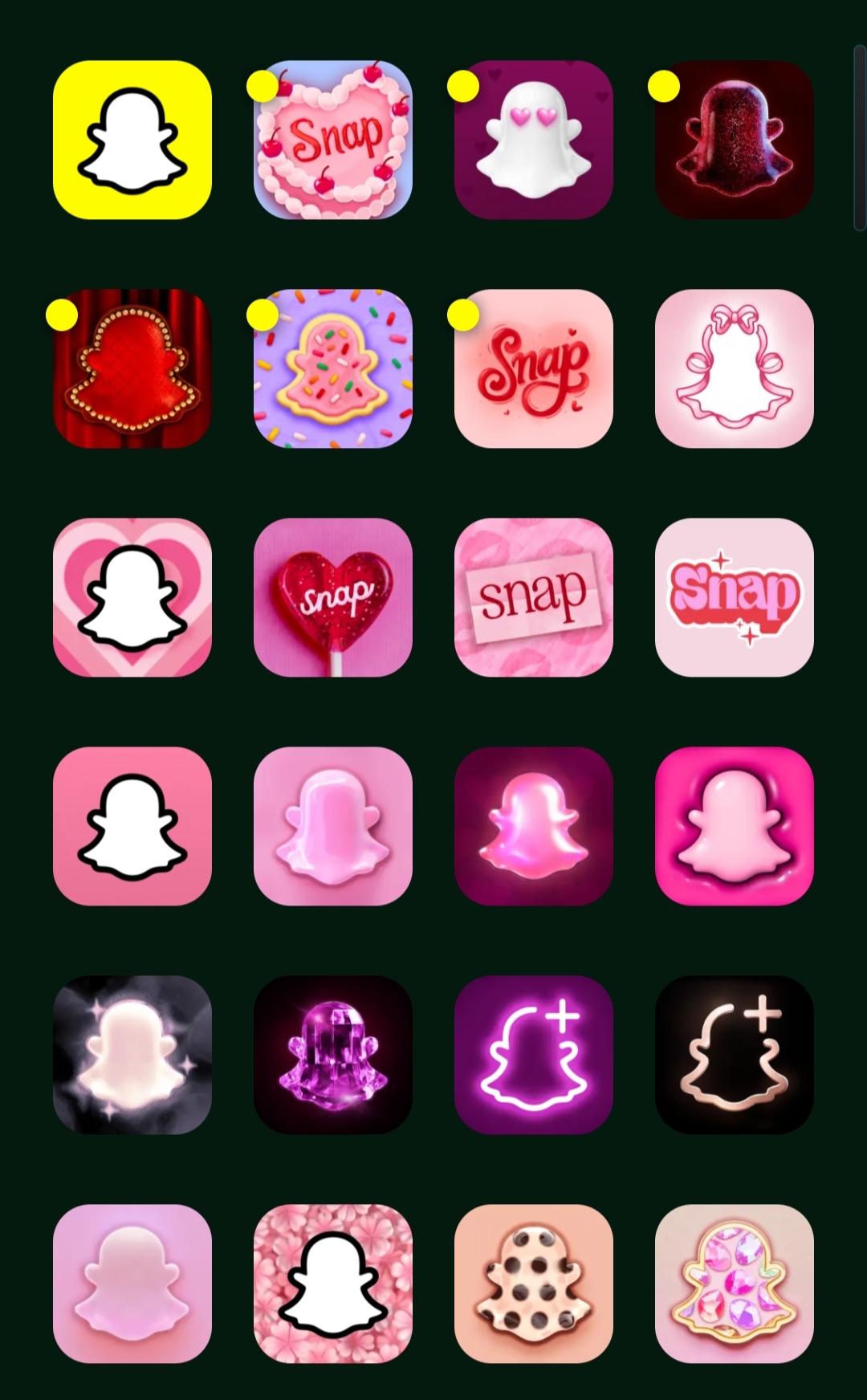Image resolution: width=867 pixels, height=1400 pixels.
Task: Pick the neon pink ghost plus icon
Action: tap(534, 1055)
